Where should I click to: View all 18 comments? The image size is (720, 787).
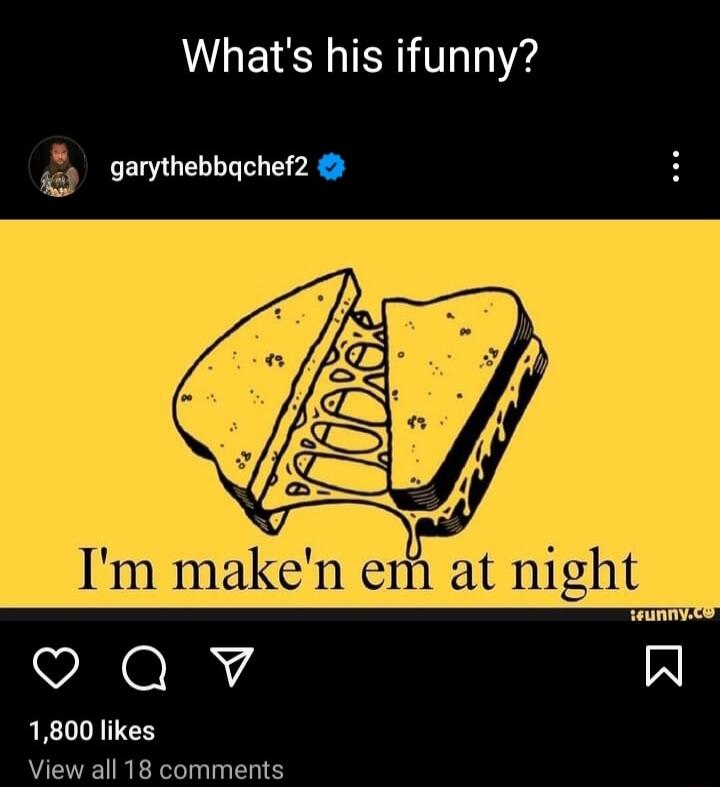tap(156, 769)
